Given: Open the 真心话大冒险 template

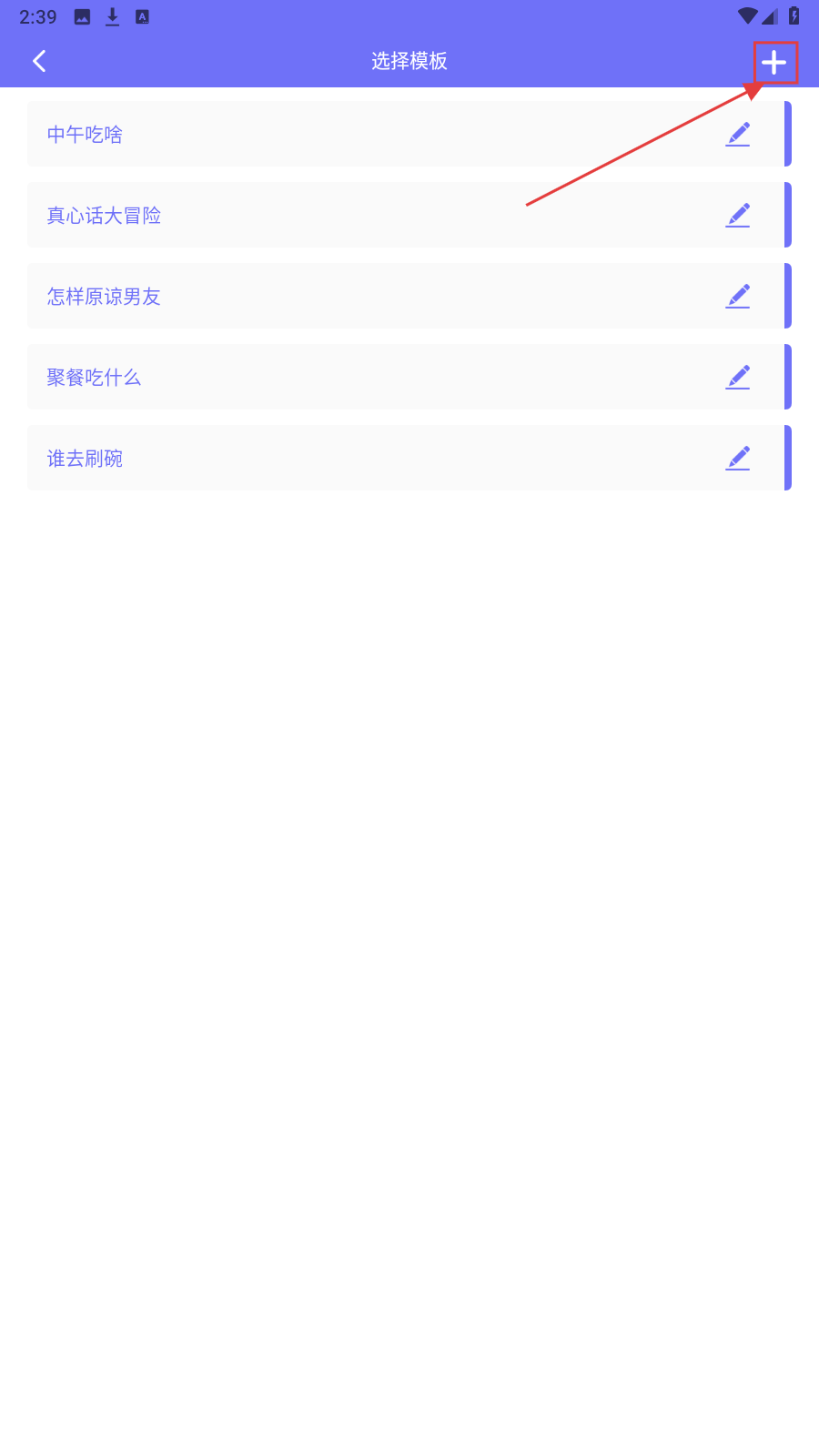Looking at the screenshot, I should pyautogui.click(x=105, y=216).
